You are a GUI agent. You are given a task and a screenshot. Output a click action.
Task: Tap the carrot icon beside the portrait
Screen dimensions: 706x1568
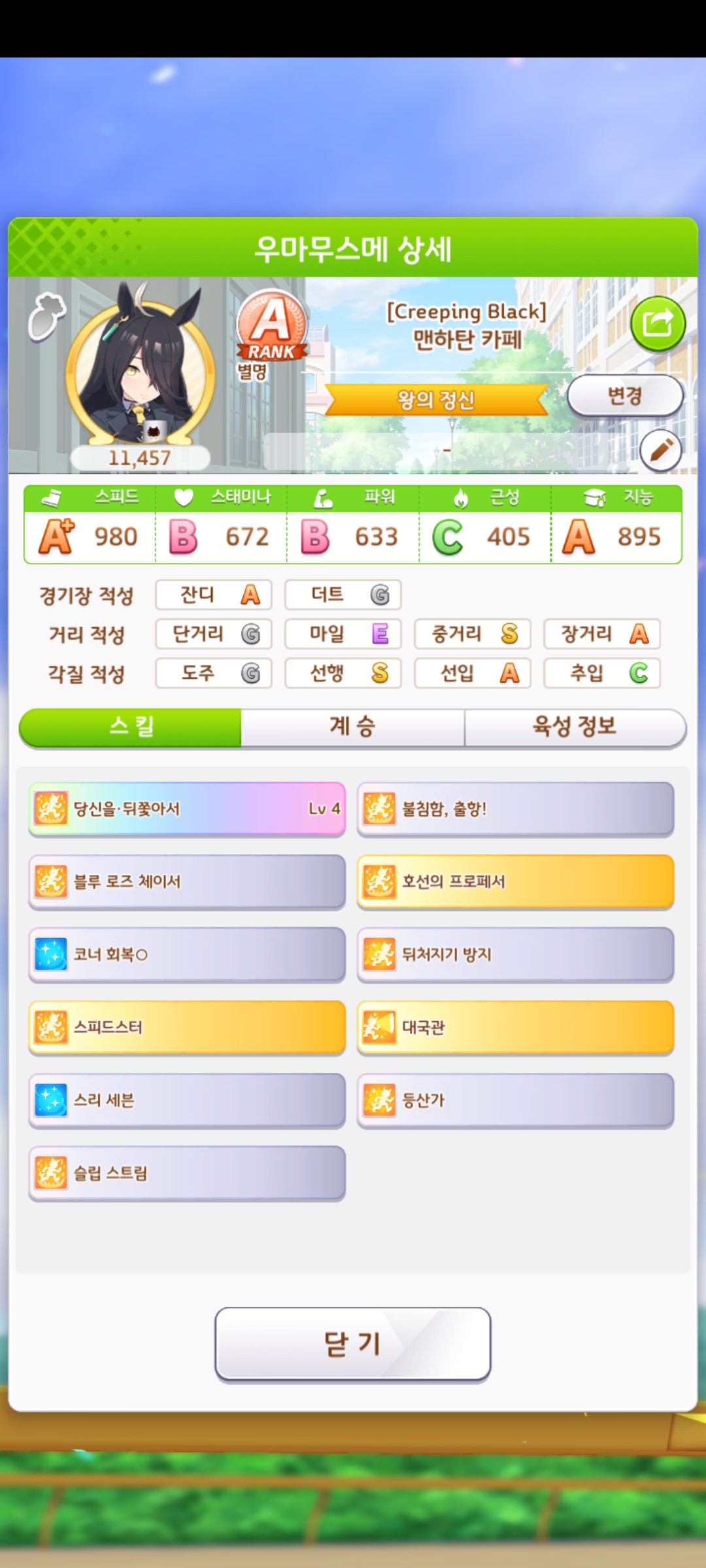(x=47, y=316)
